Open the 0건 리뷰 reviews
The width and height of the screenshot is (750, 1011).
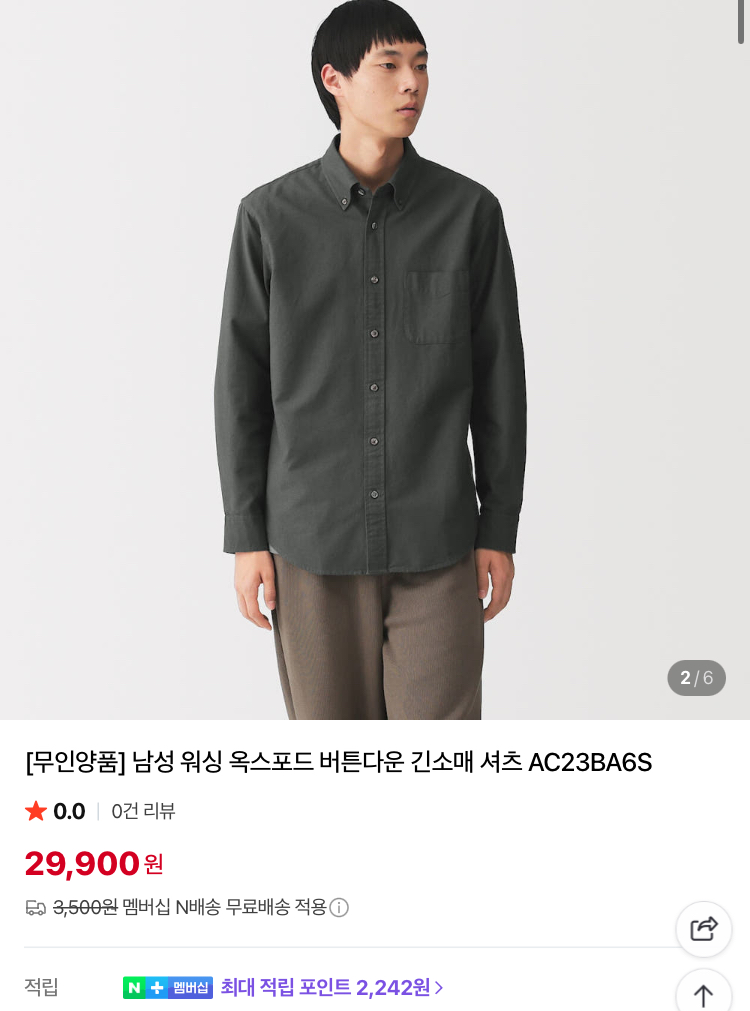(143, 811)
